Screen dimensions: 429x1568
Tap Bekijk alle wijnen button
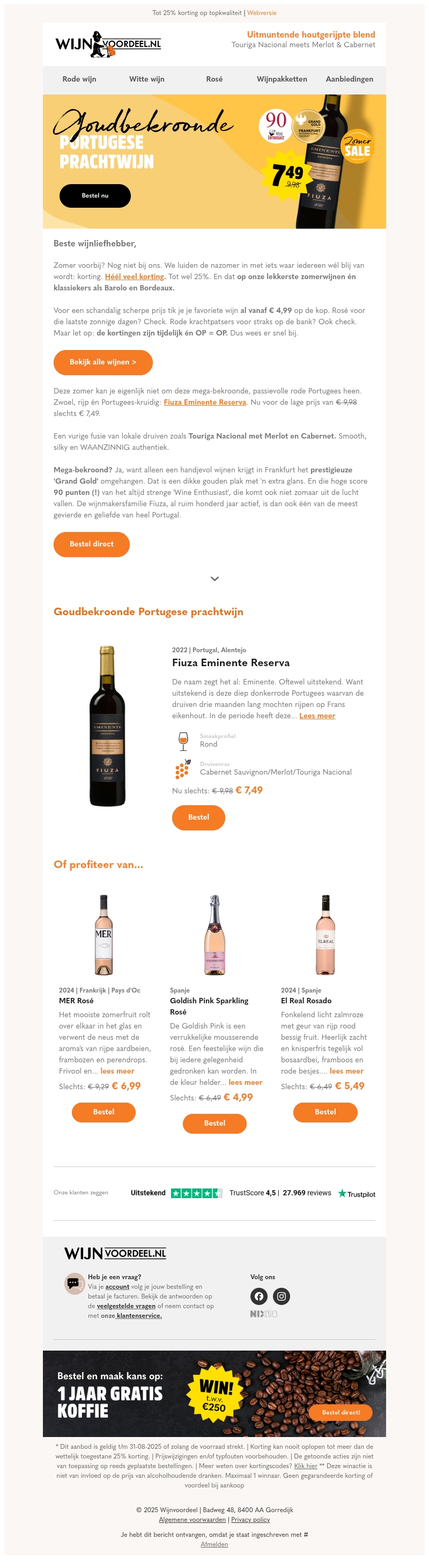click(103, 362)
